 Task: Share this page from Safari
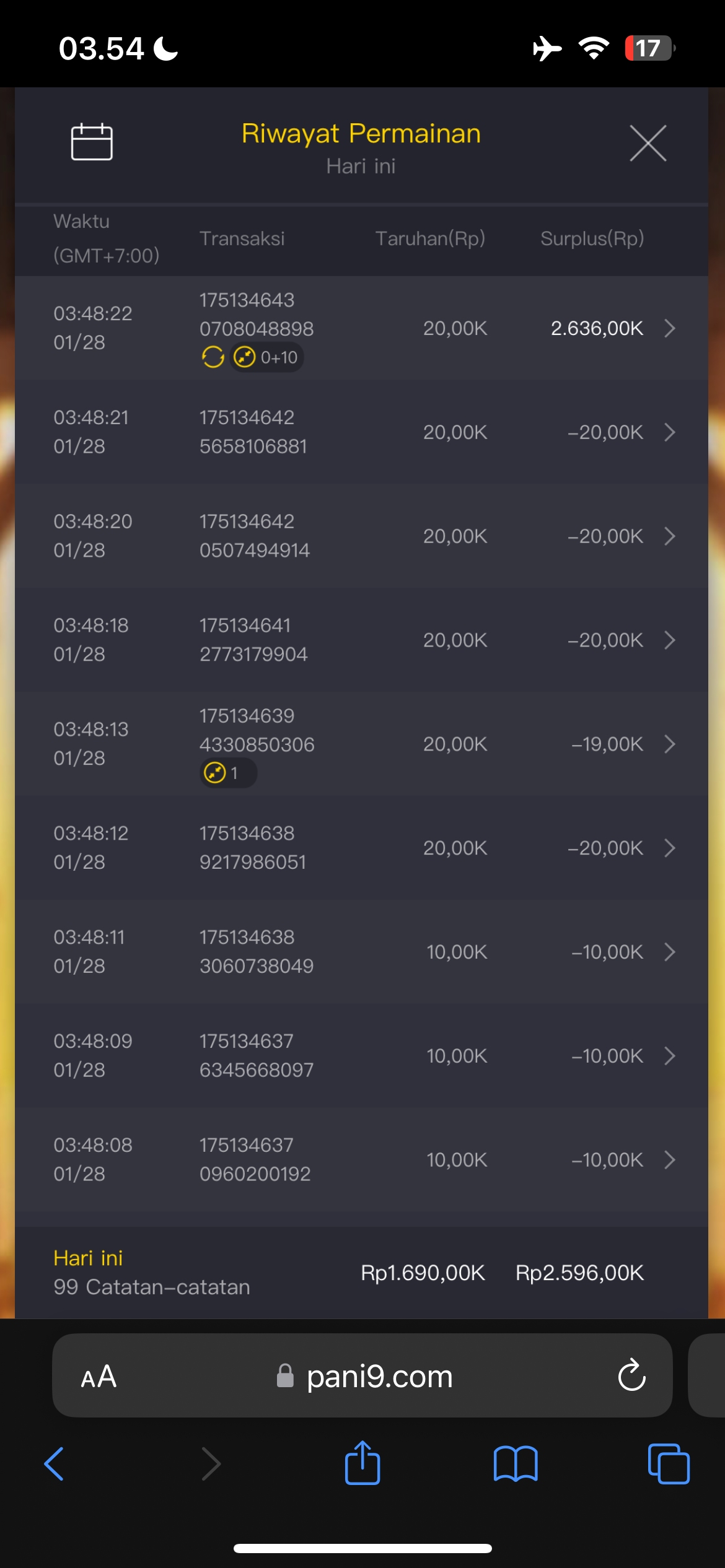[x=362, y=1463]
